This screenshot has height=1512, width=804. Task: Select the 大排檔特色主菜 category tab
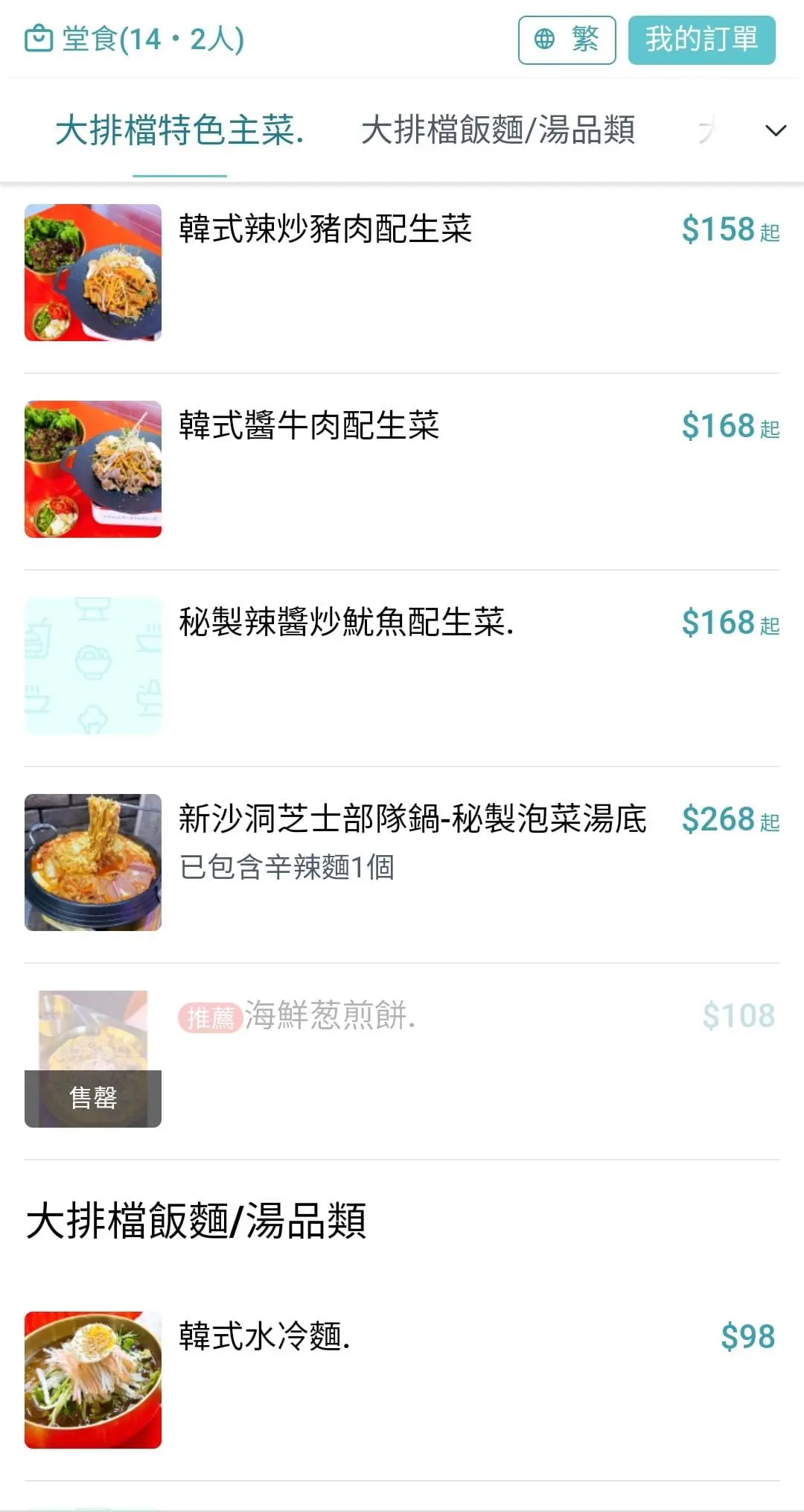179,130
